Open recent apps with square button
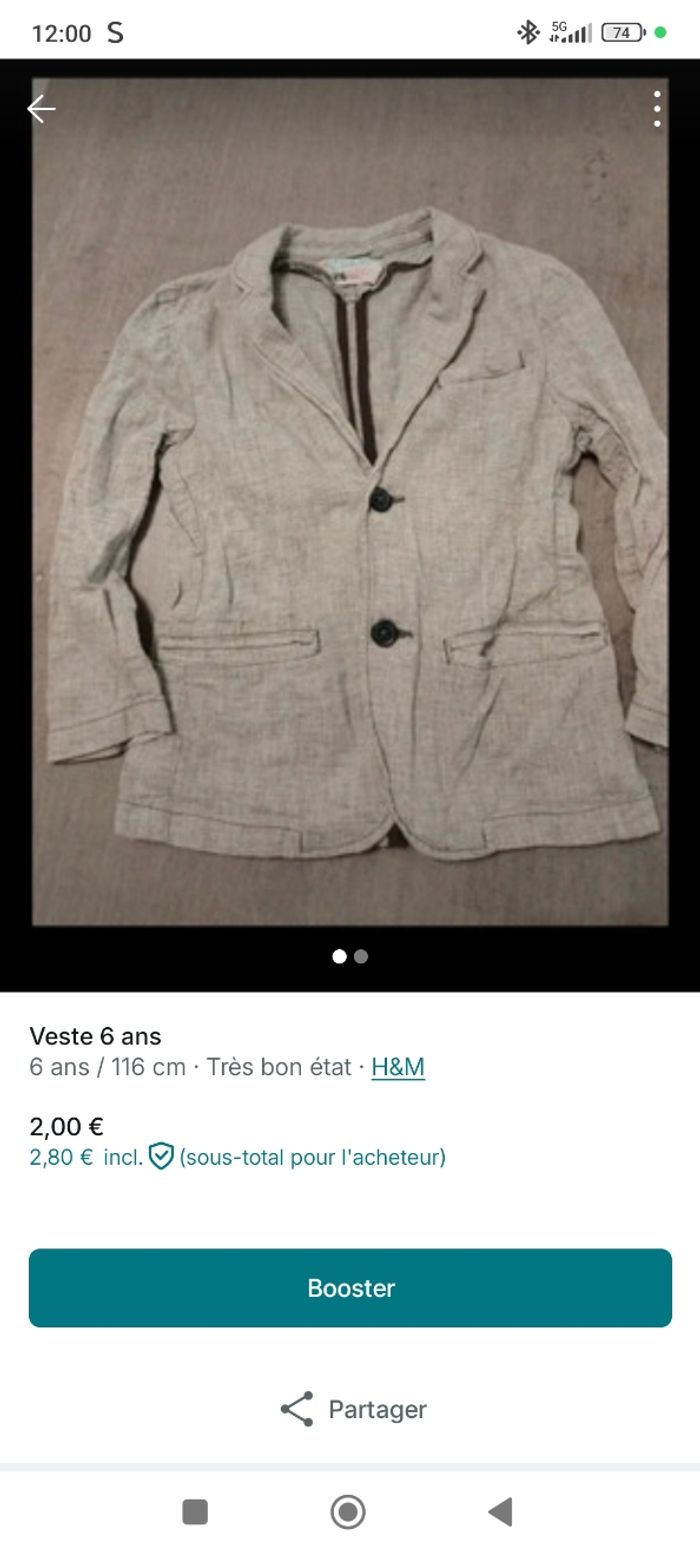The image size is (700, 1556). [195, 1512]
